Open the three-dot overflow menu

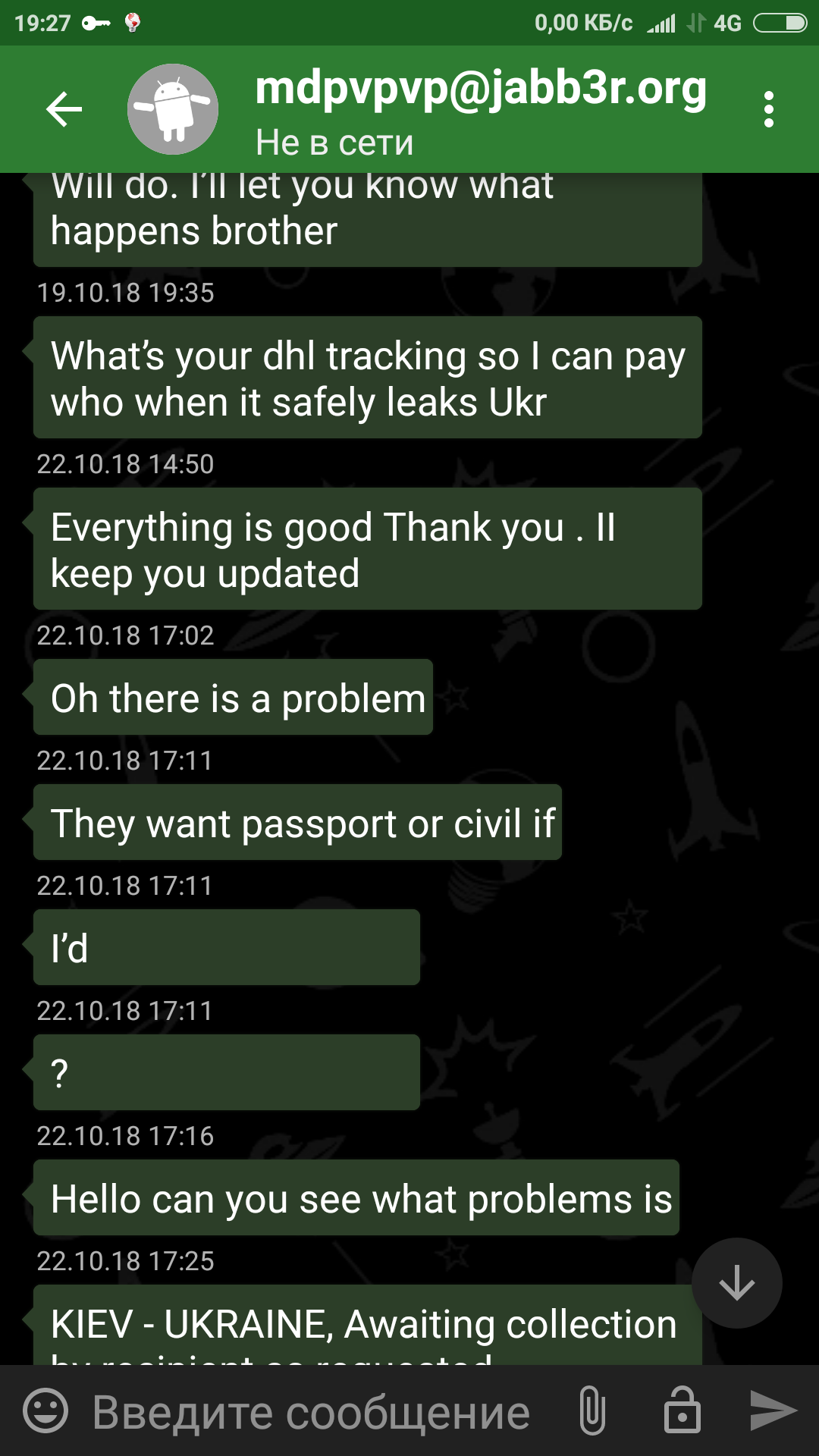[768, 109]
